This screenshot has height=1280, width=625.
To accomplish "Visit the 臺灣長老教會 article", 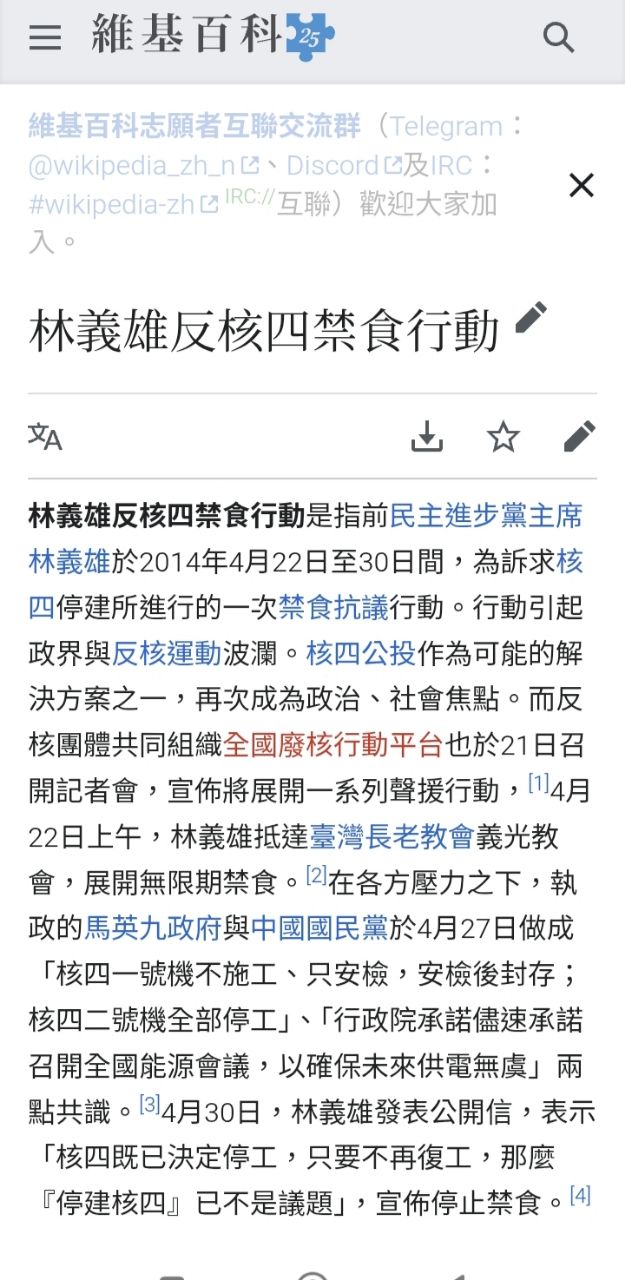I will [392, 836].
